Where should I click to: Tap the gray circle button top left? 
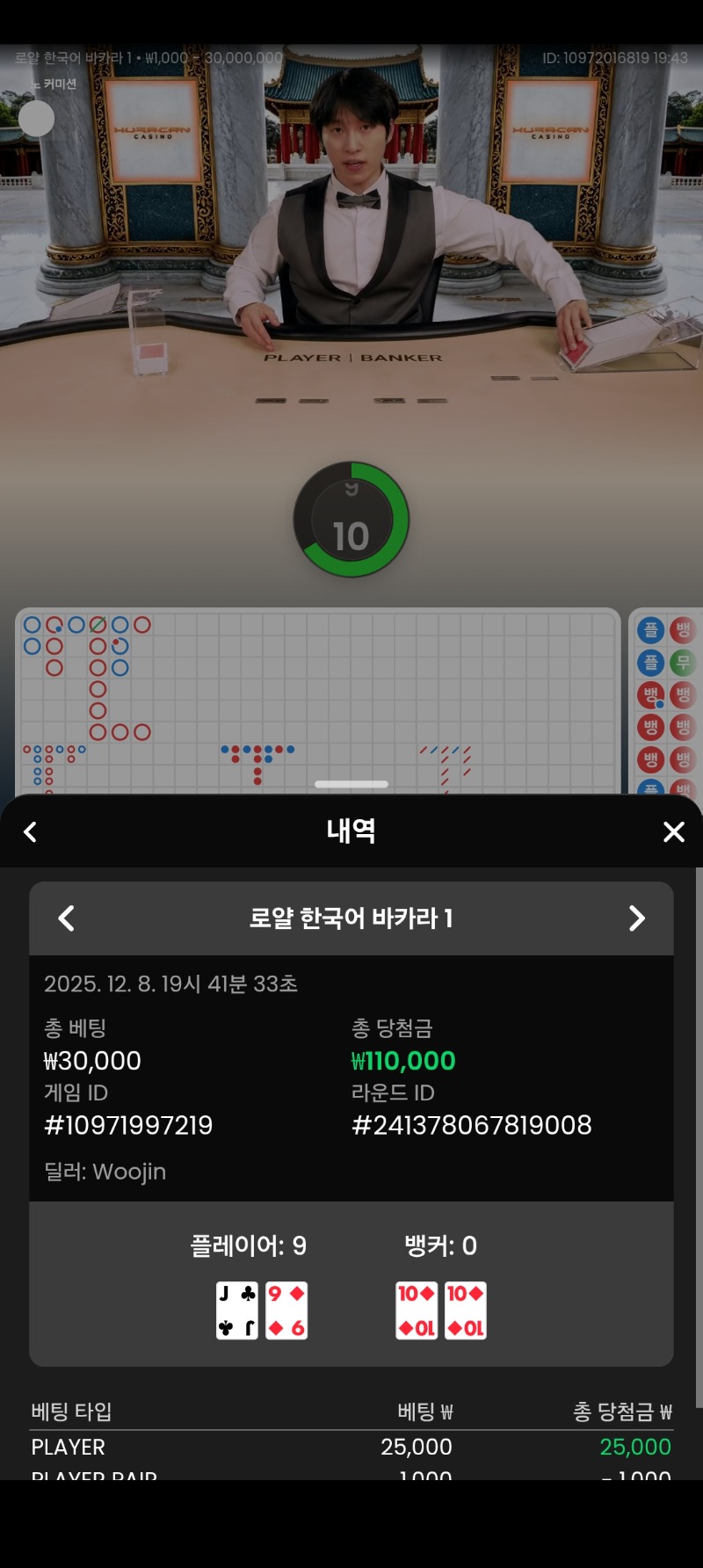click(x=37, y=119)
